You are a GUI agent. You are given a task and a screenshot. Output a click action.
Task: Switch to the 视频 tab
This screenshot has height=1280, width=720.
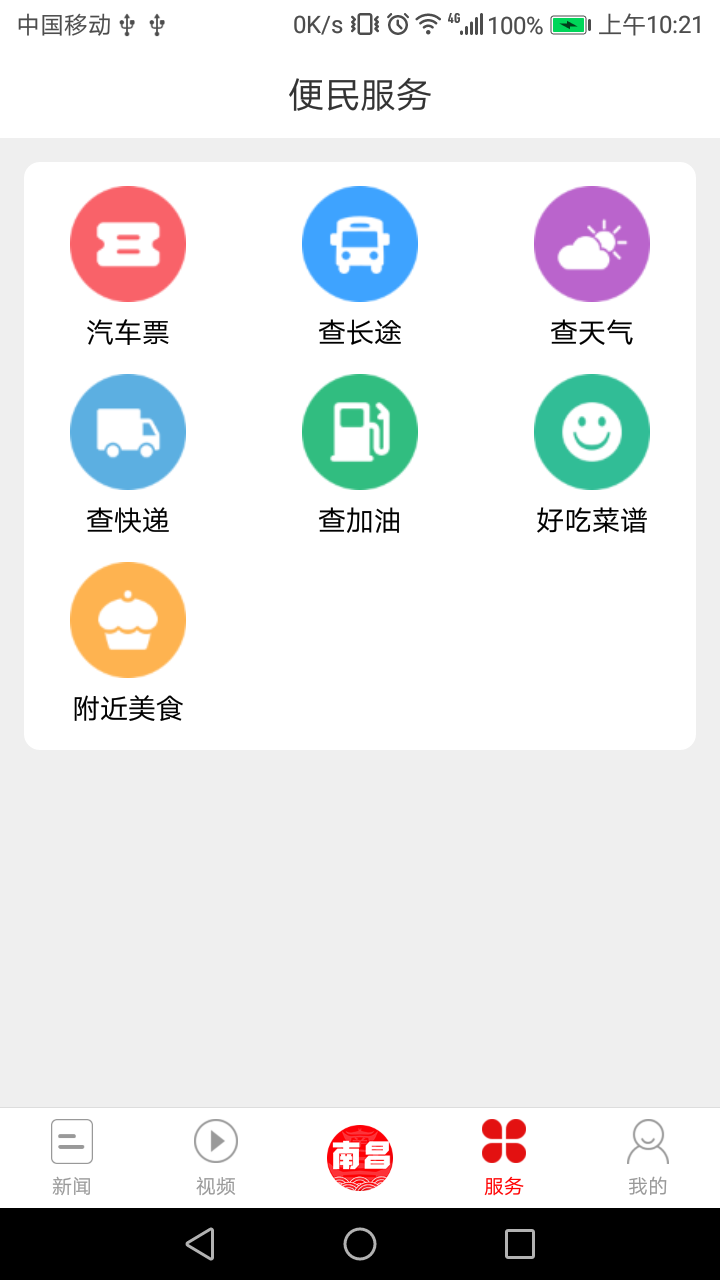coord(216,1158)
